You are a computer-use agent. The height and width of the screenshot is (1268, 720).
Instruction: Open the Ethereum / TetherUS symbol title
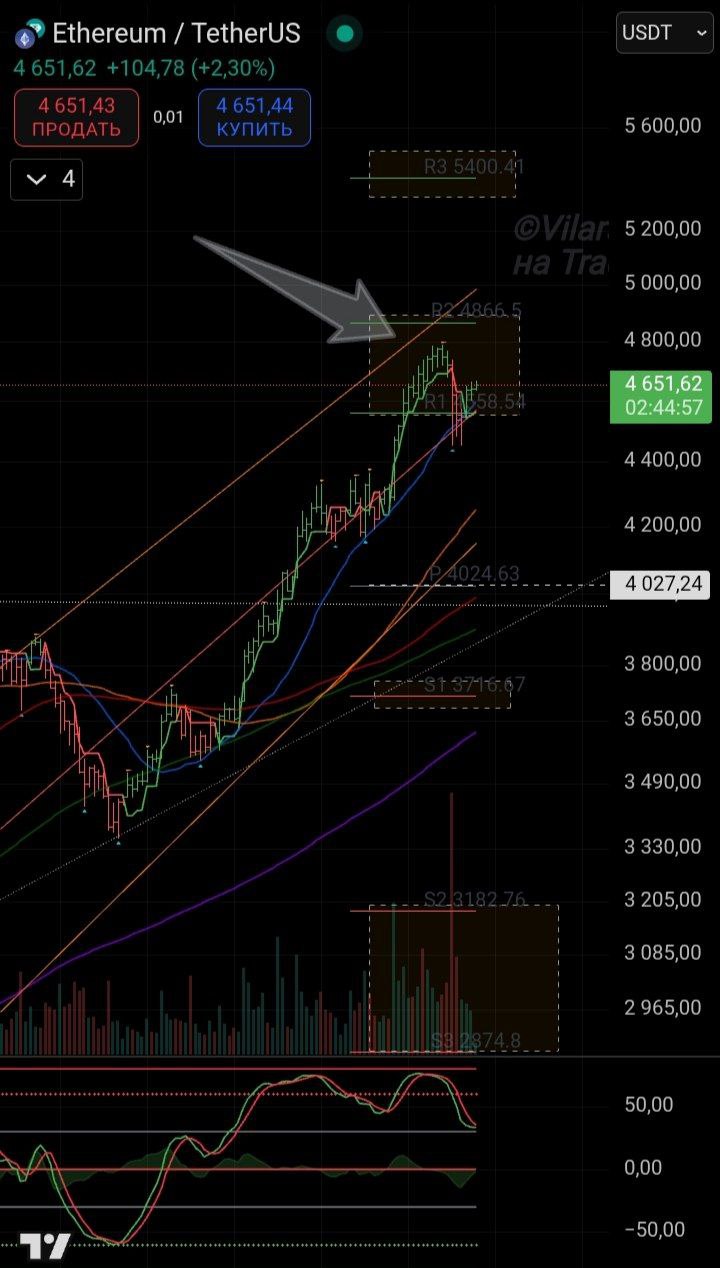(x=176, y=33)
